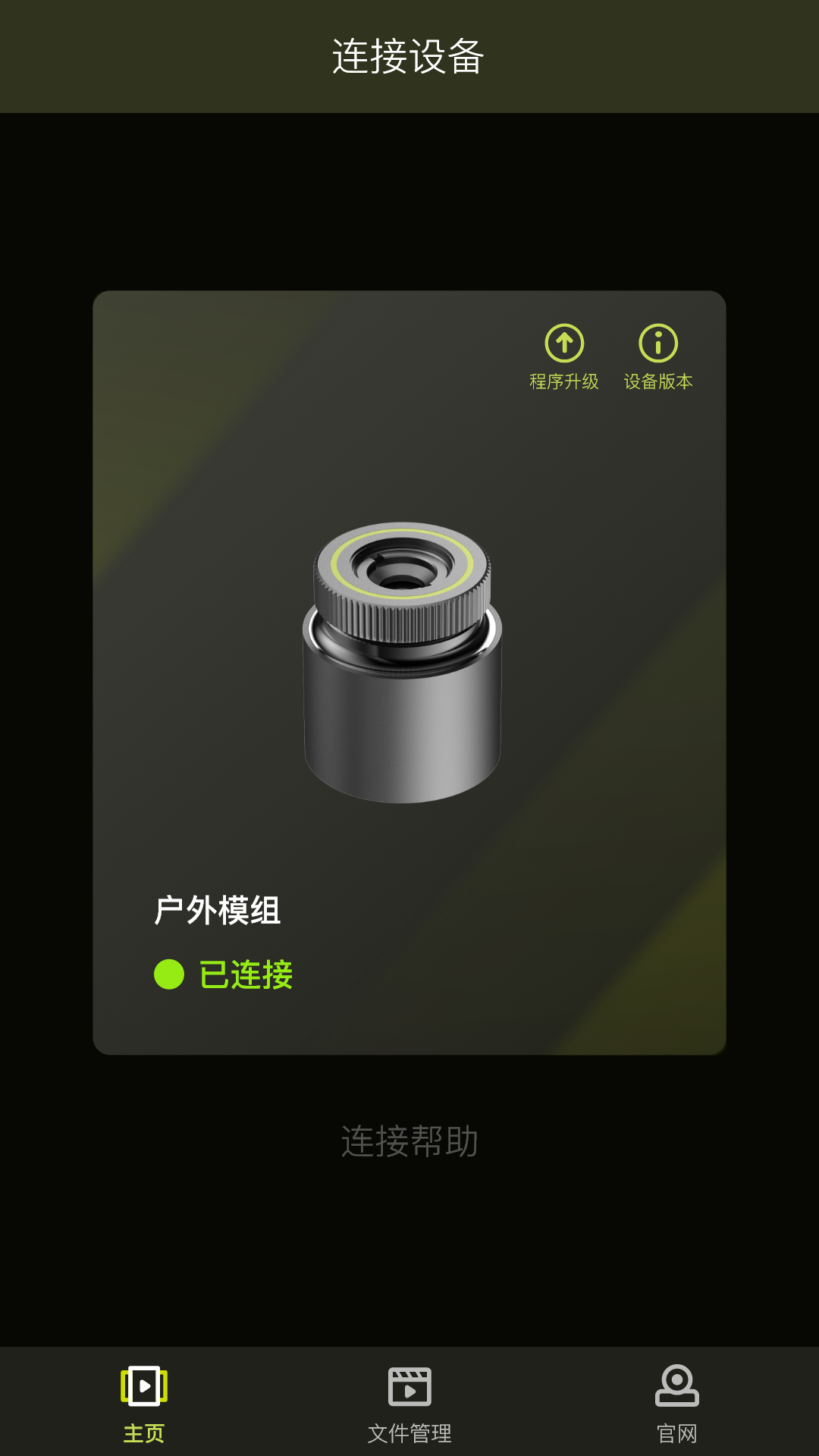Tap the 程序升级 upgrade arrow icon
Screen dimensions: 819x1456
pyautogui.click(x=565, y=343)
